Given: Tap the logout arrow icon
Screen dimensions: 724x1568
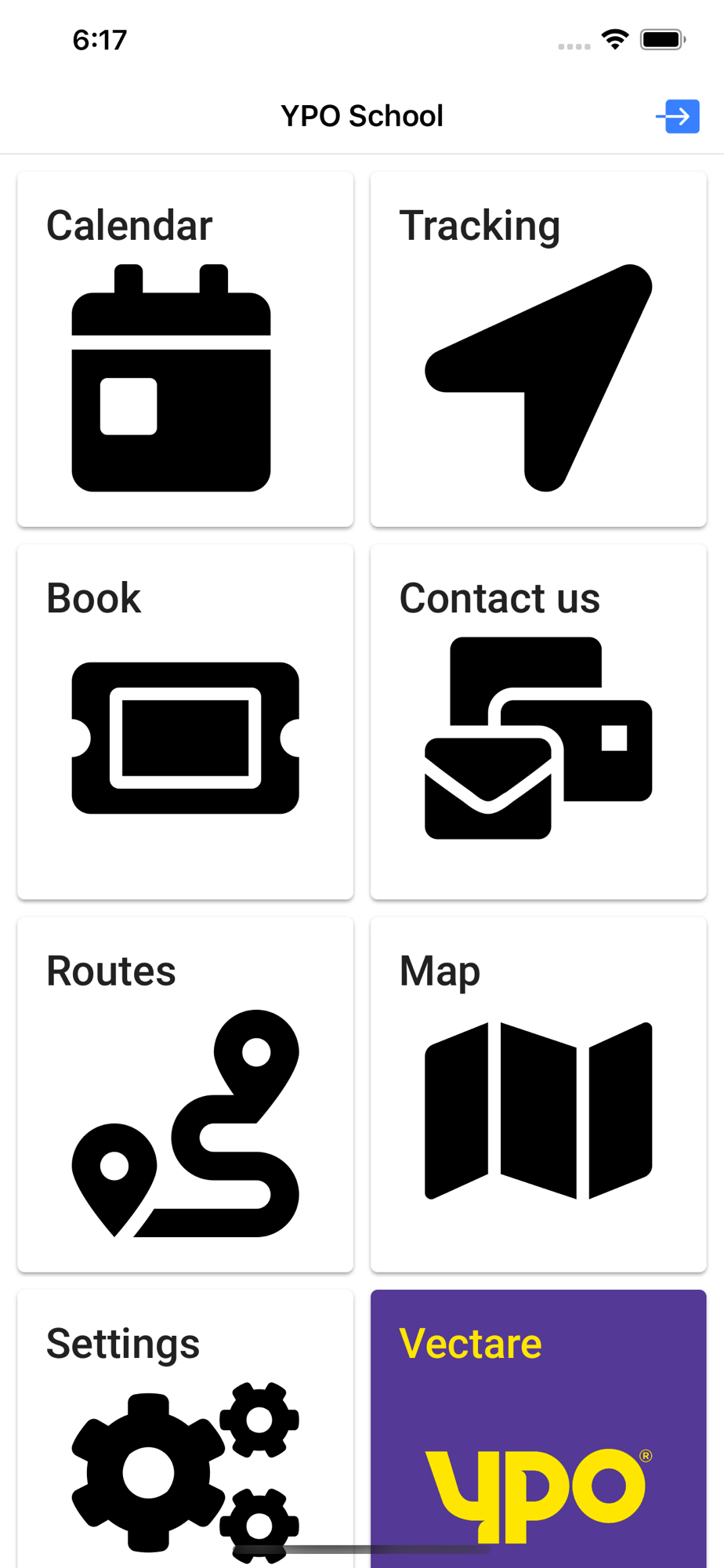Looking at the screenshot, I should 678,117.
